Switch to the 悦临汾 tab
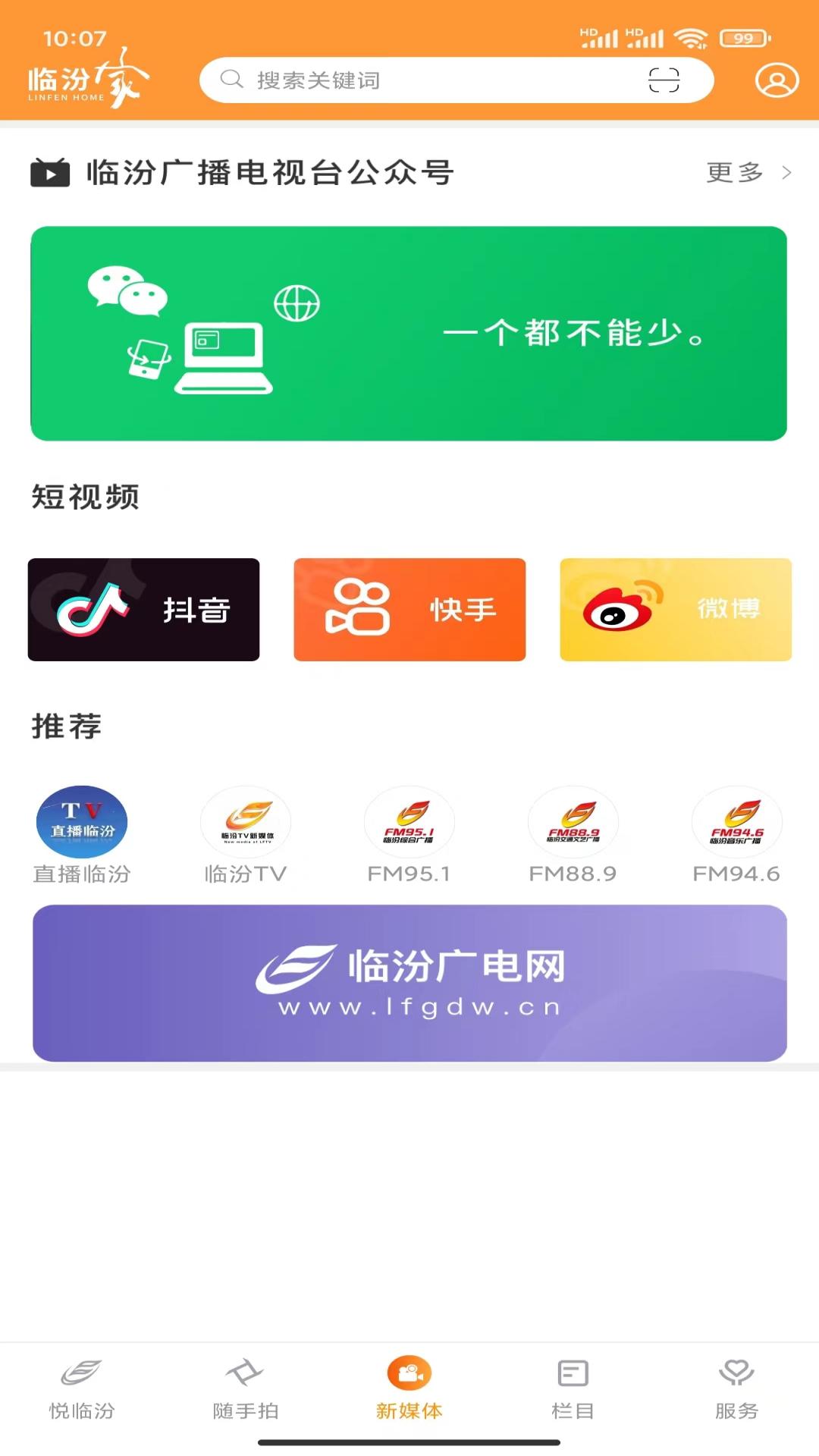 [82, 1389]
